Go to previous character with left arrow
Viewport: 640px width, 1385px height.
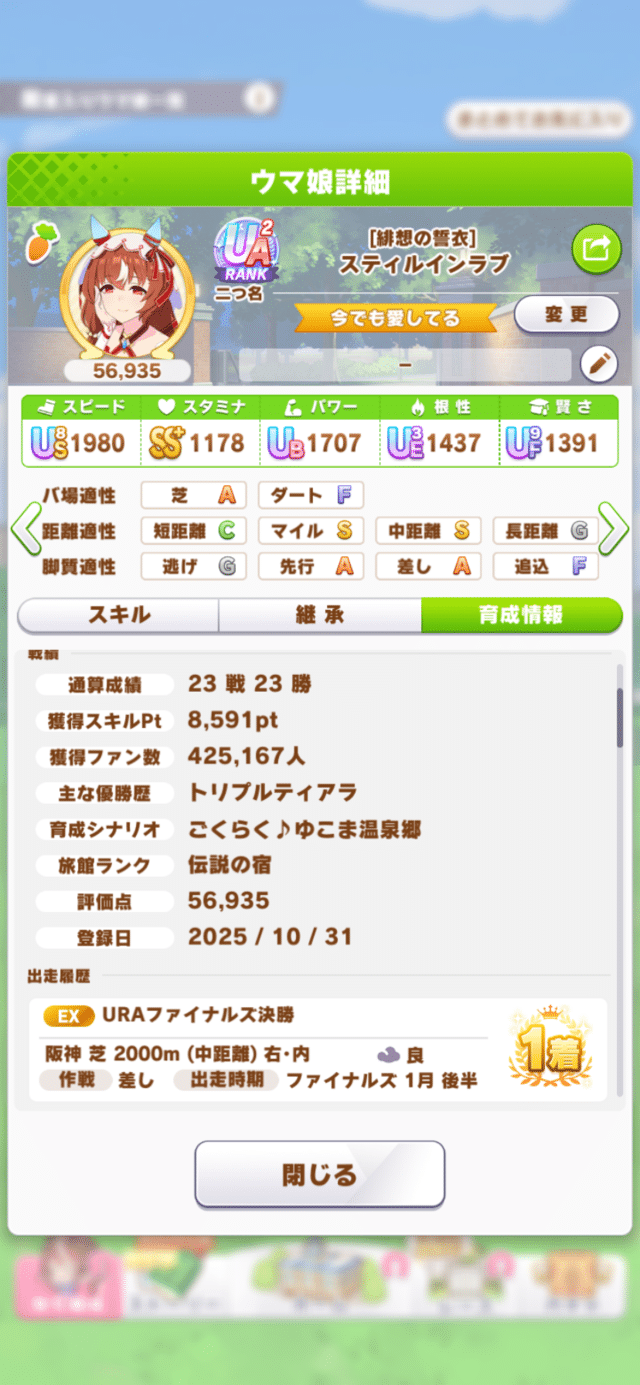(26, 531)
